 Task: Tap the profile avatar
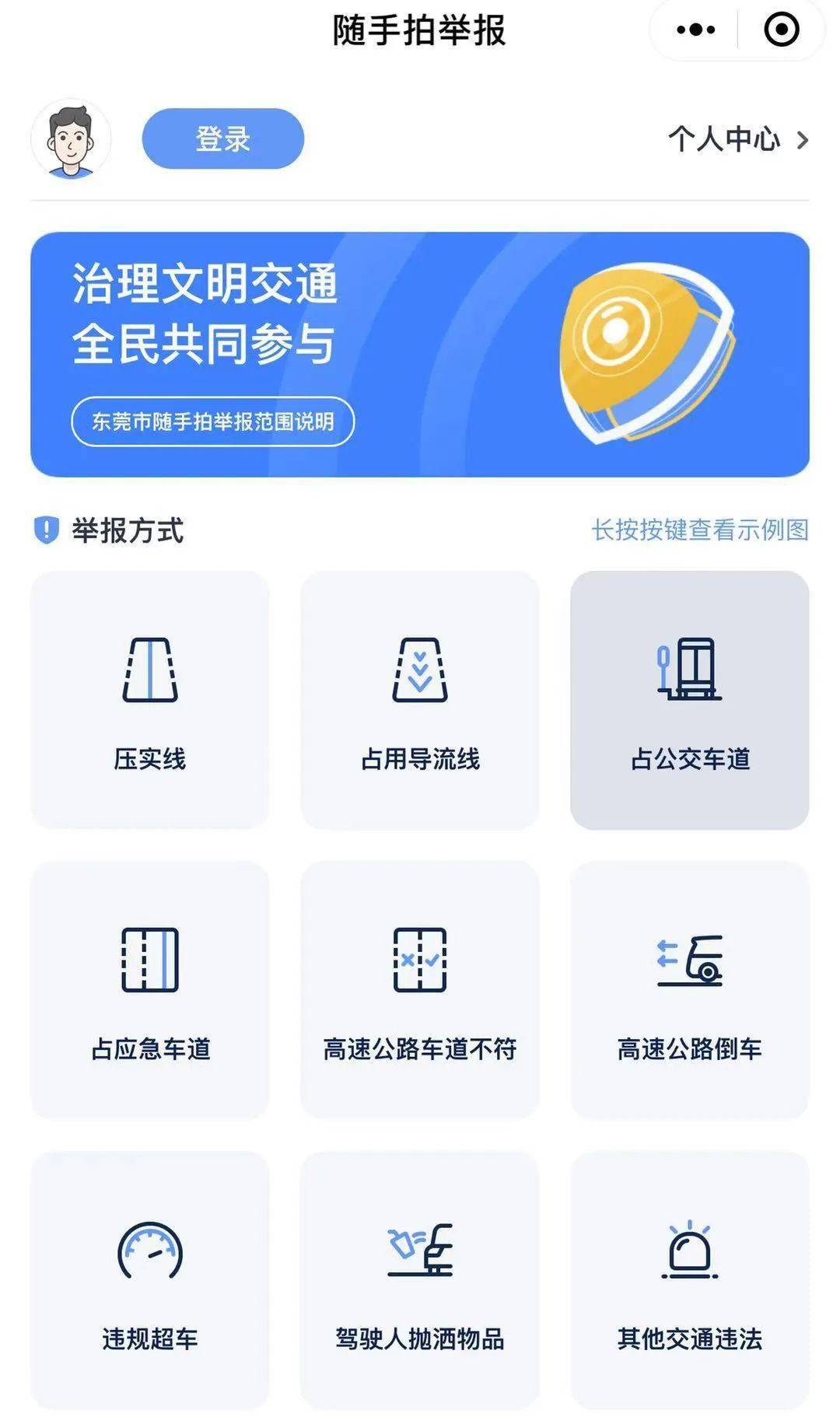click(71, 139)
